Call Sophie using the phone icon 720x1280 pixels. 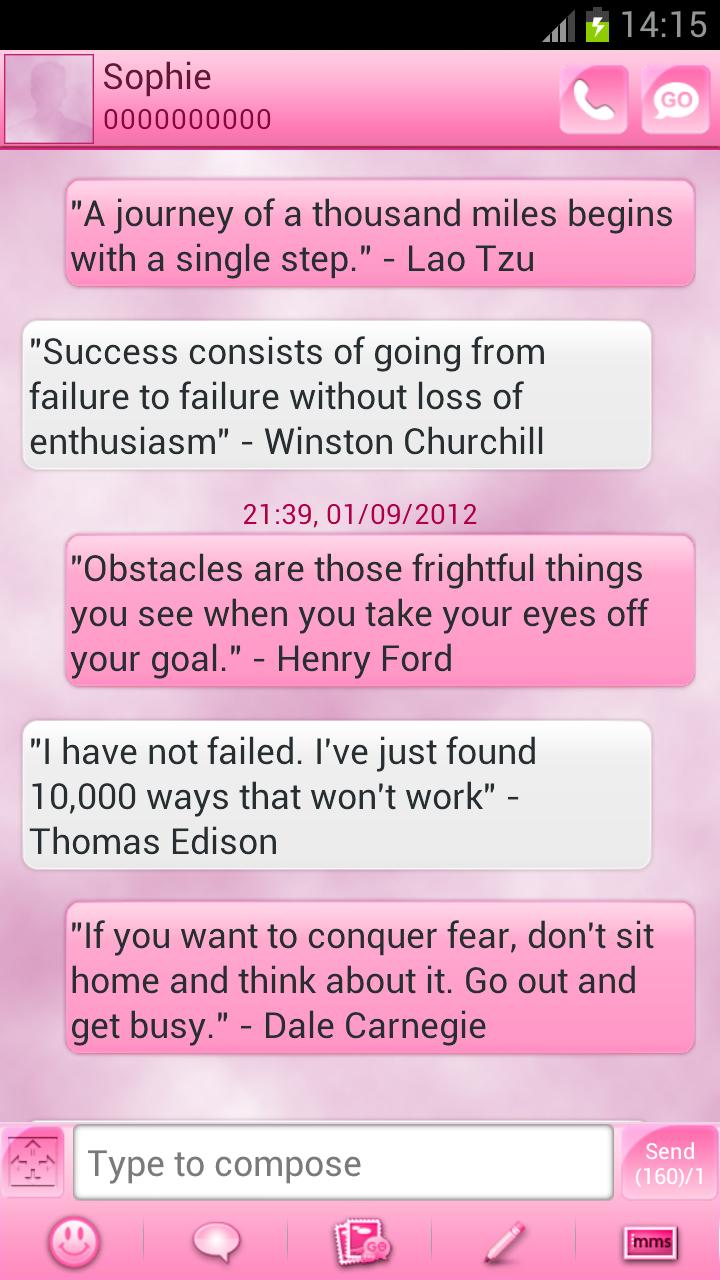pyautogui.click(x=593, y=100)
